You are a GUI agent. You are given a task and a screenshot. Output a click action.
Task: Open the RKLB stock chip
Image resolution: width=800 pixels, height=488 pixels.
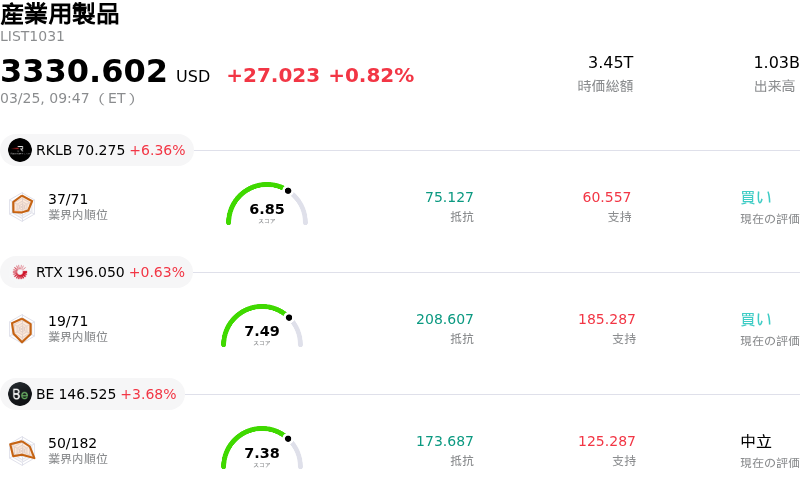[x=98, y=151]
